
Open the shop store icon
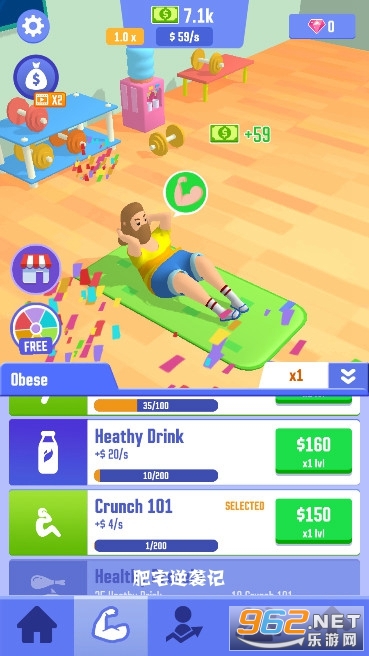pos(36,269)
